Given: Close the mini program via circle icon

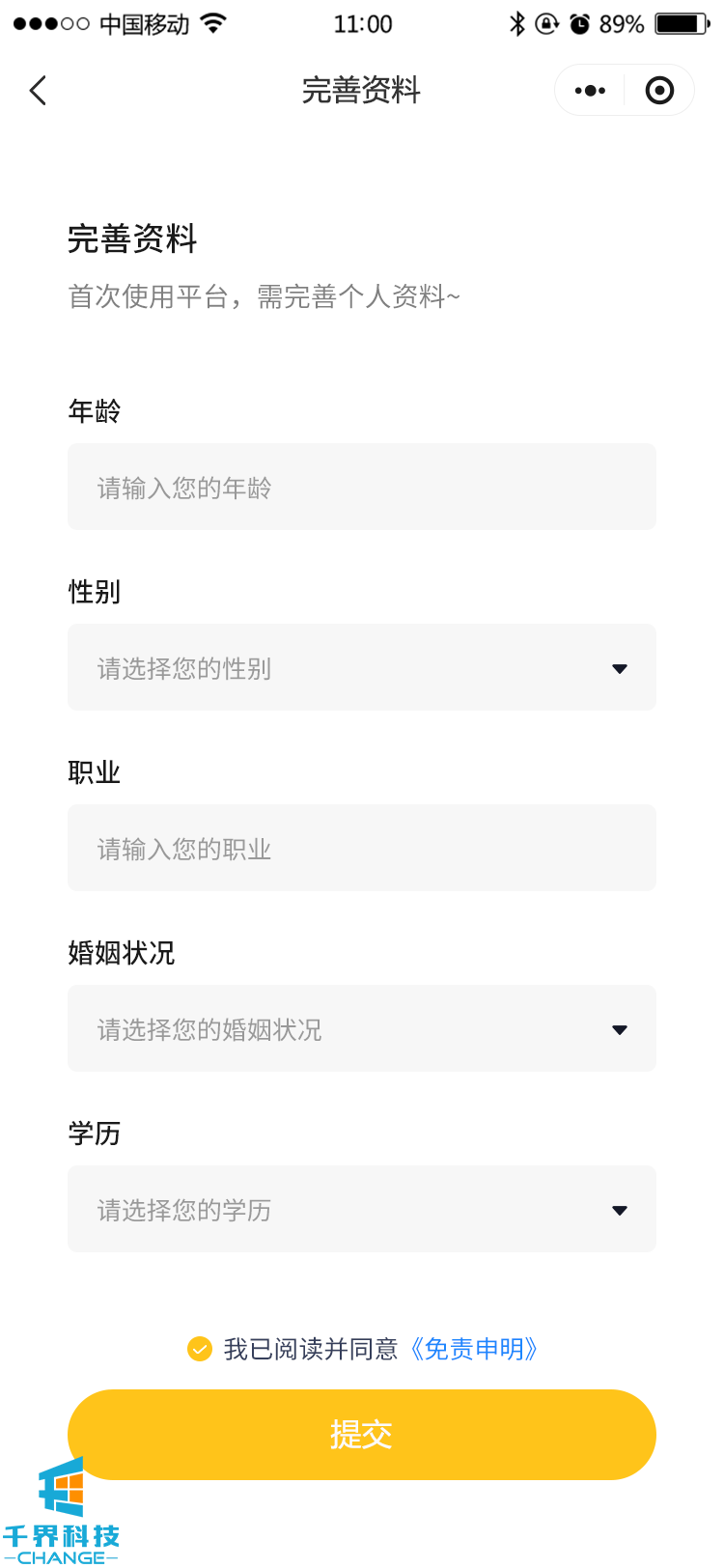Looking at the screenshot, I should click(x=659, y=91).
